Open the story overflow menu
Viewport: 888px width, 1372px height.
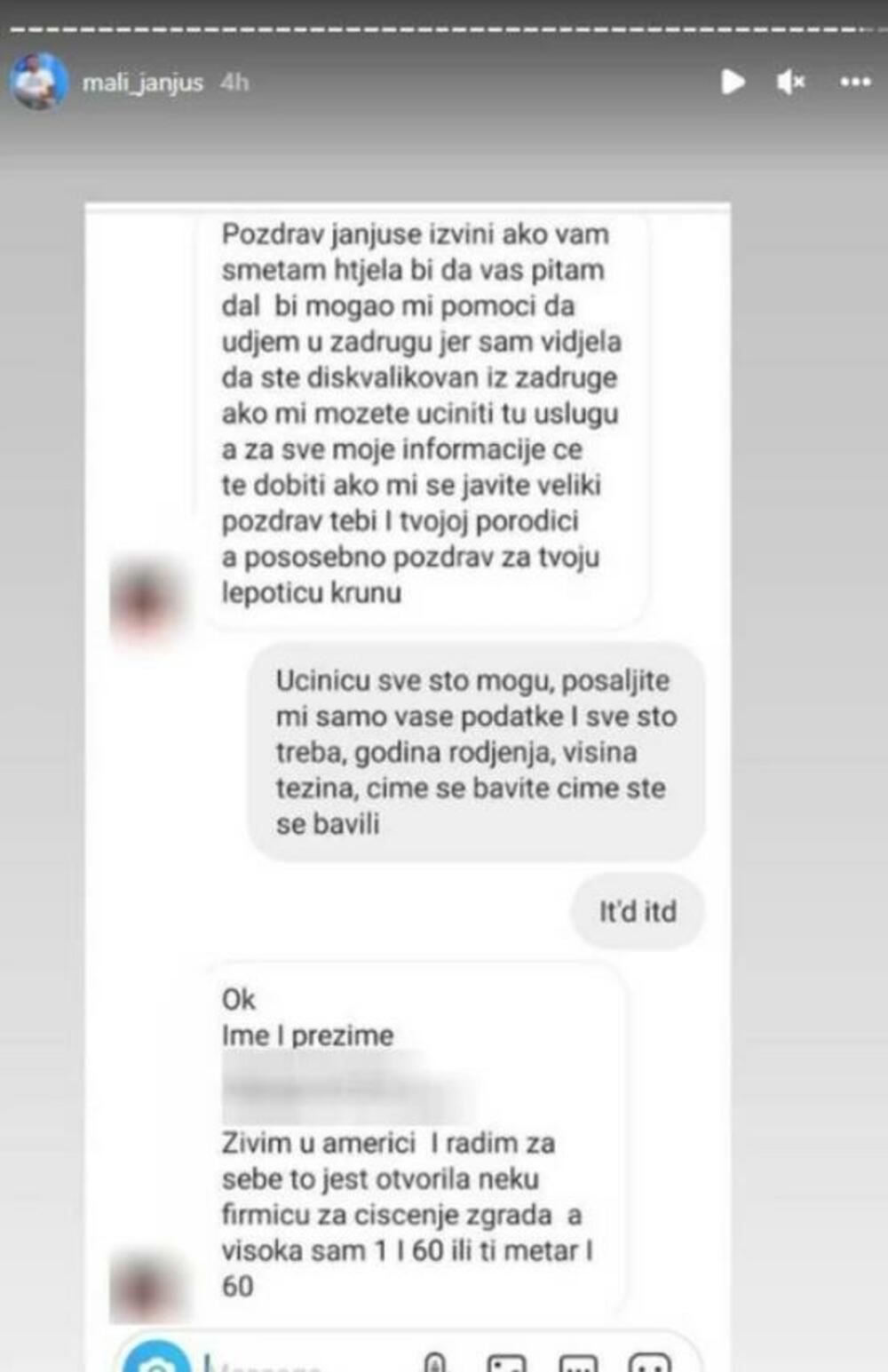point(855,82)
